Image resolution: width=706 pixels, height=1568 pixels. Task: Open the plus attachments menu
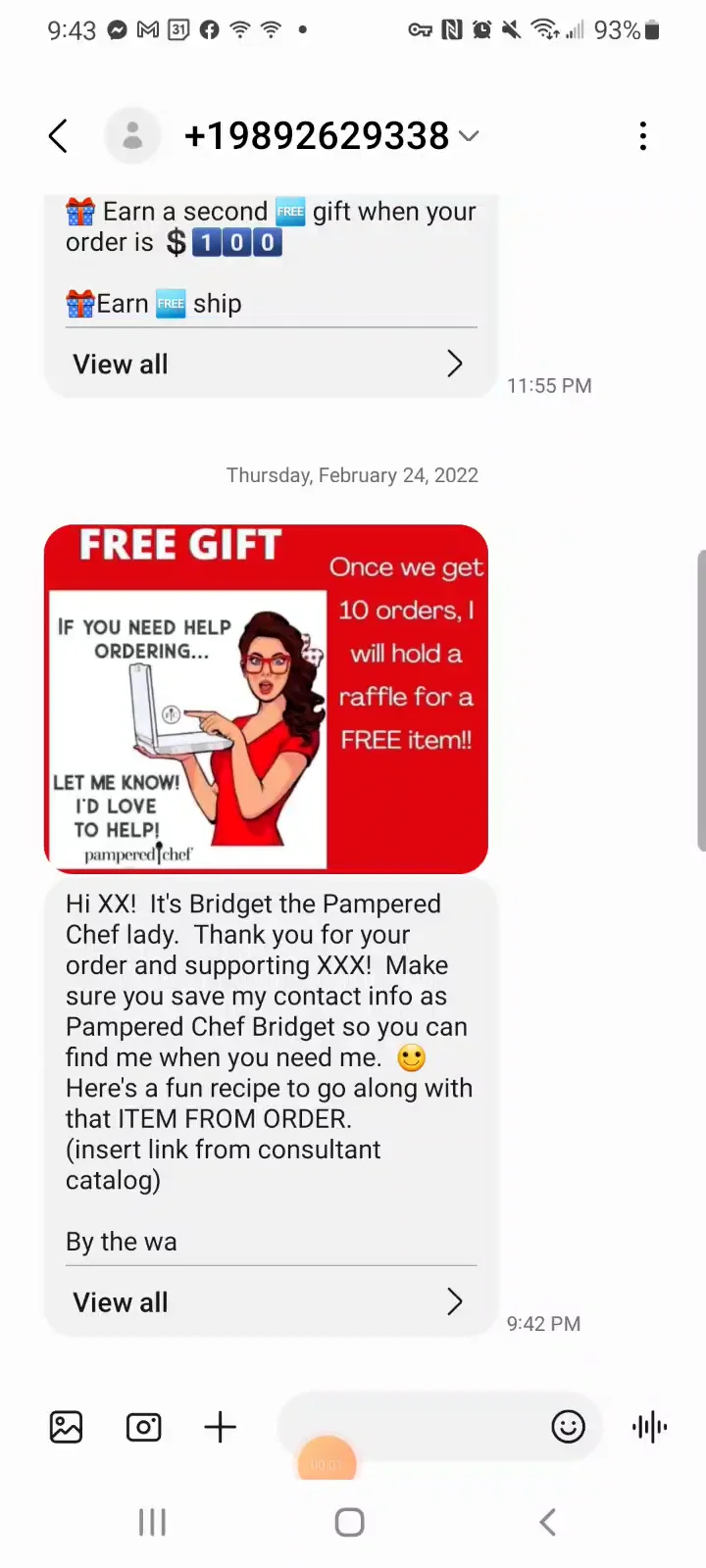(x=221, y=1427)
